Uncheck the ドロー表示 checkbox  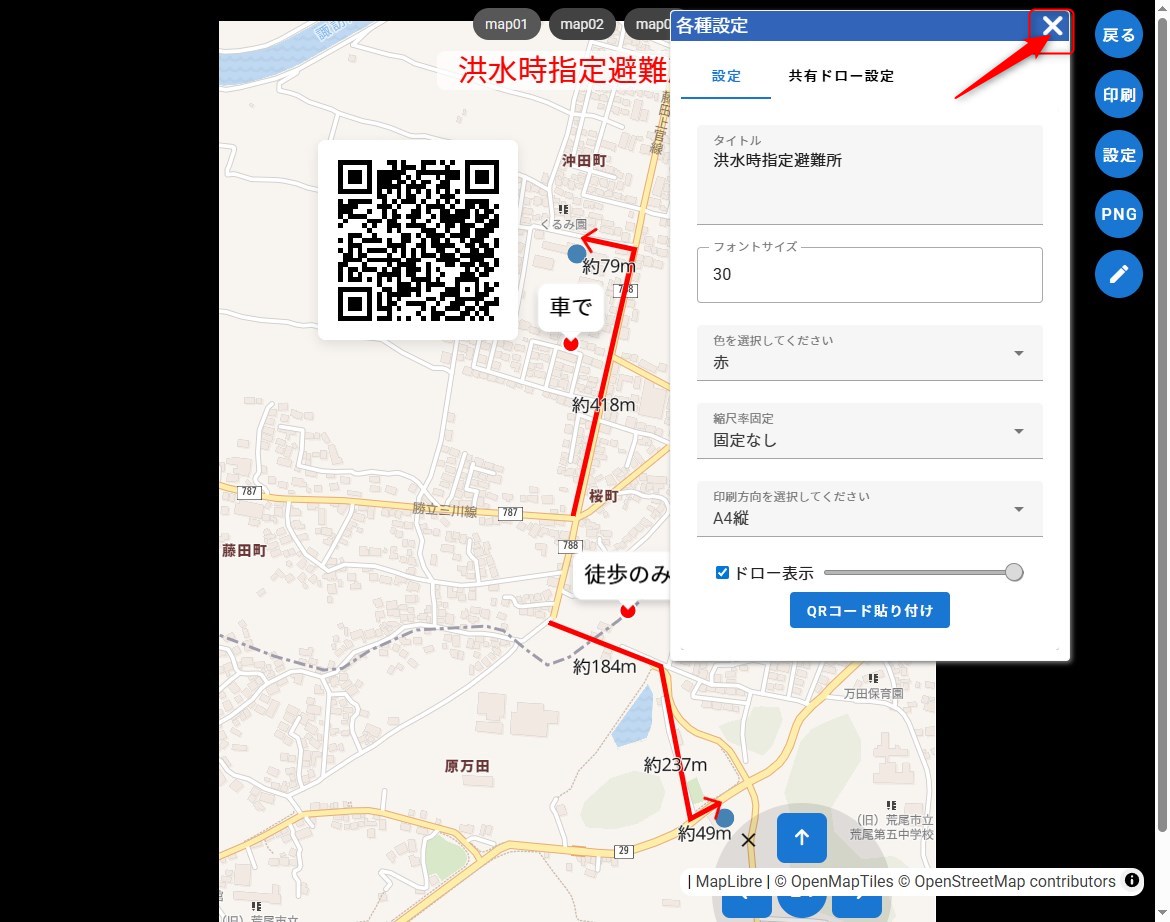point(723,573)
